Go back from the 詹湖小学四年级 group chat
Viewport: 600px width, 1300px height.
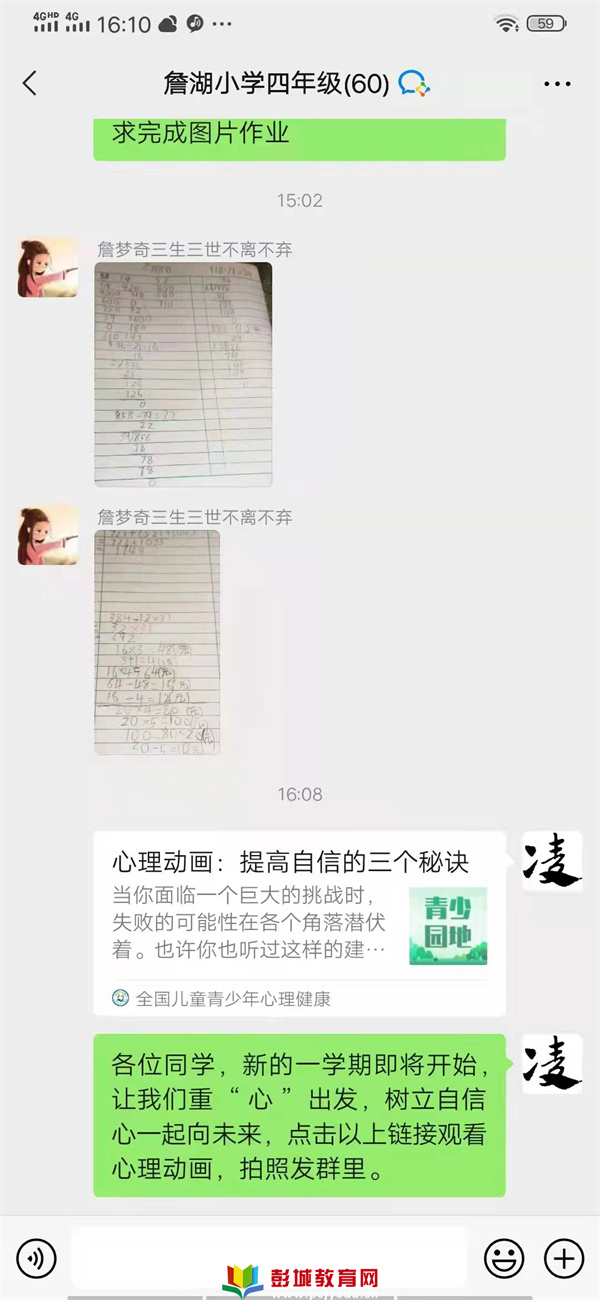(x=30, y=84)
